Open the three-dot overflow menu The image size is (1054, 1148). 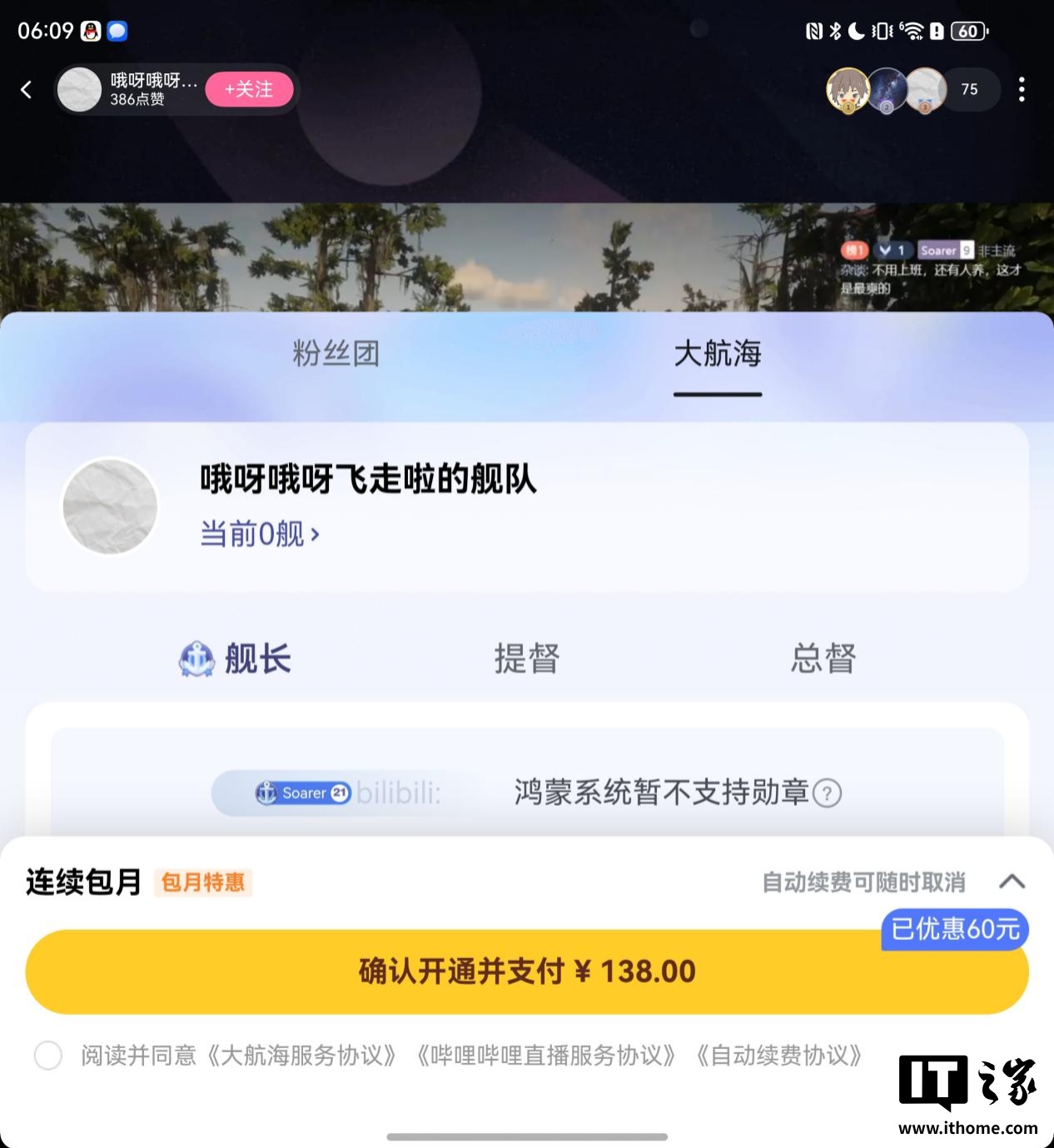[1022, 90]
